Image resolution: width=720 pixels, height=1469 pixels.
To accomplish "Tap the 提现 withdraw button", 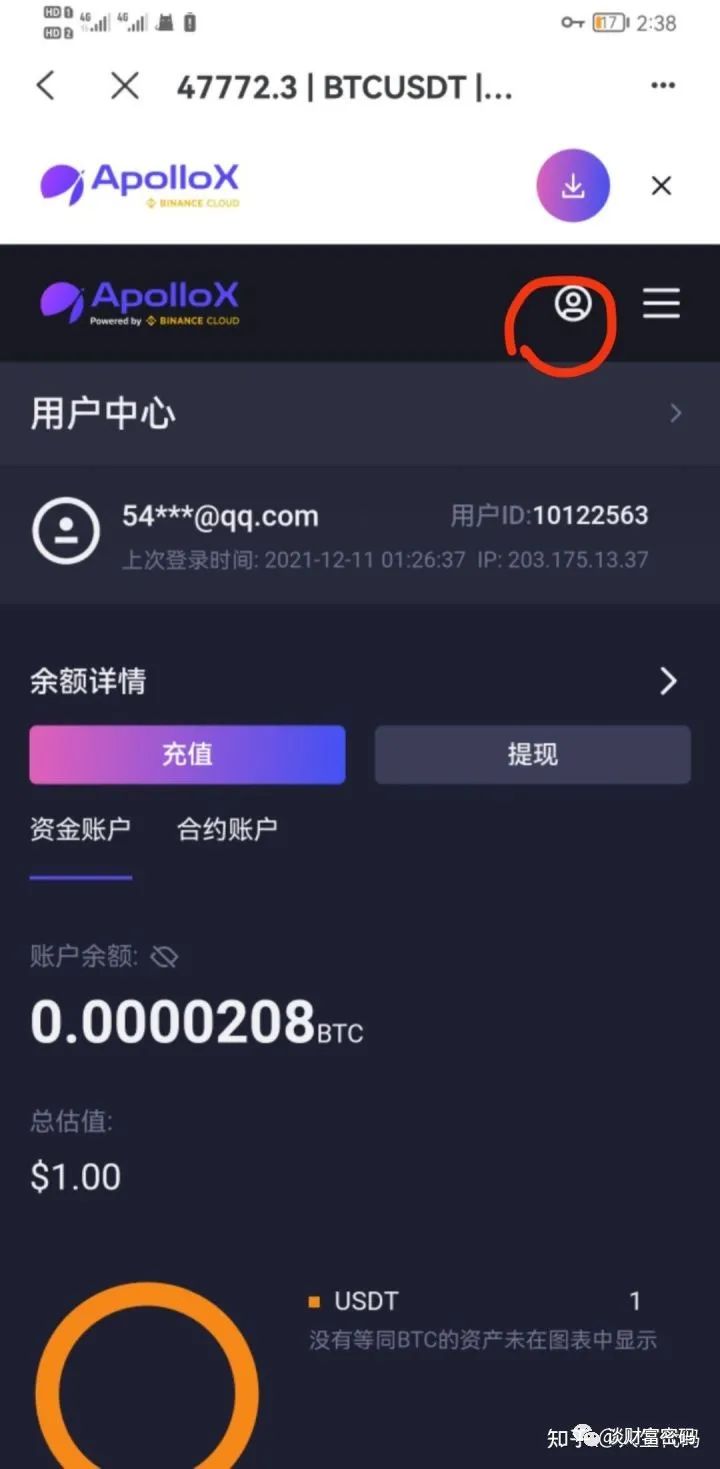I will click(532, 755).
